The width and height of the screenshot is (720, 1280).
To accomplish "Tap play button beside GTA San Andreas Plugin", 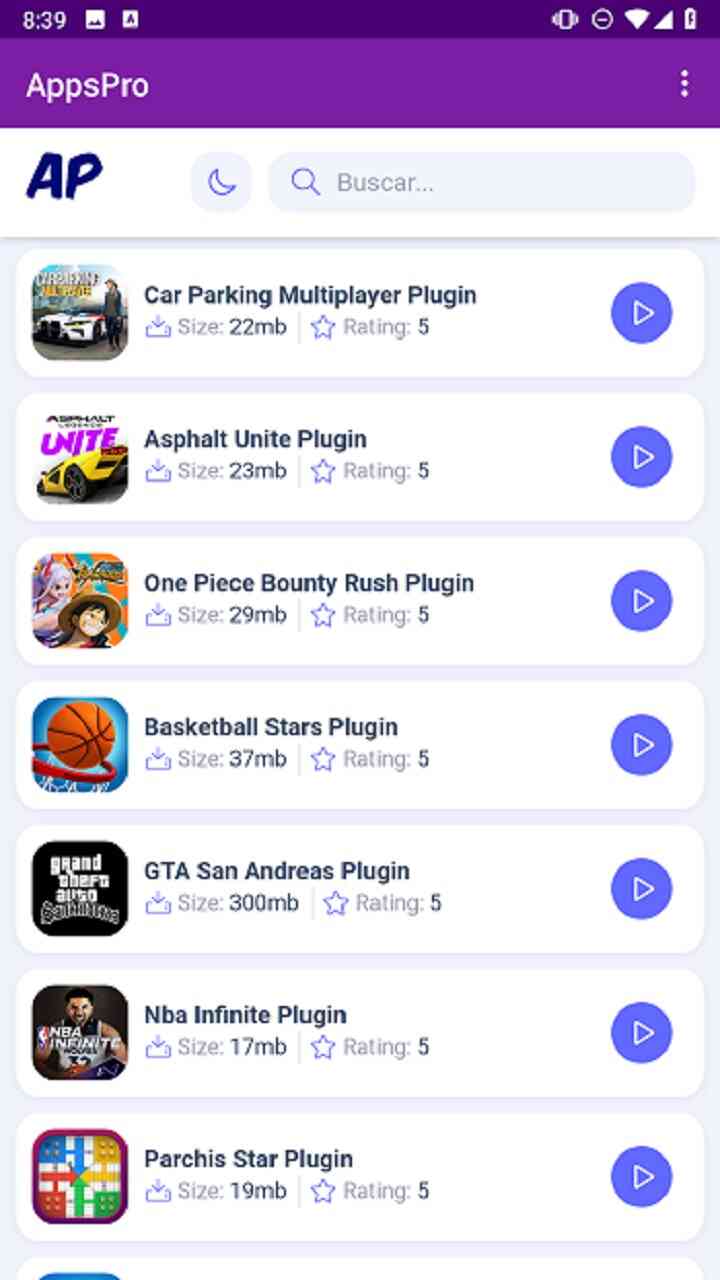I will click(x=641, y=889).
